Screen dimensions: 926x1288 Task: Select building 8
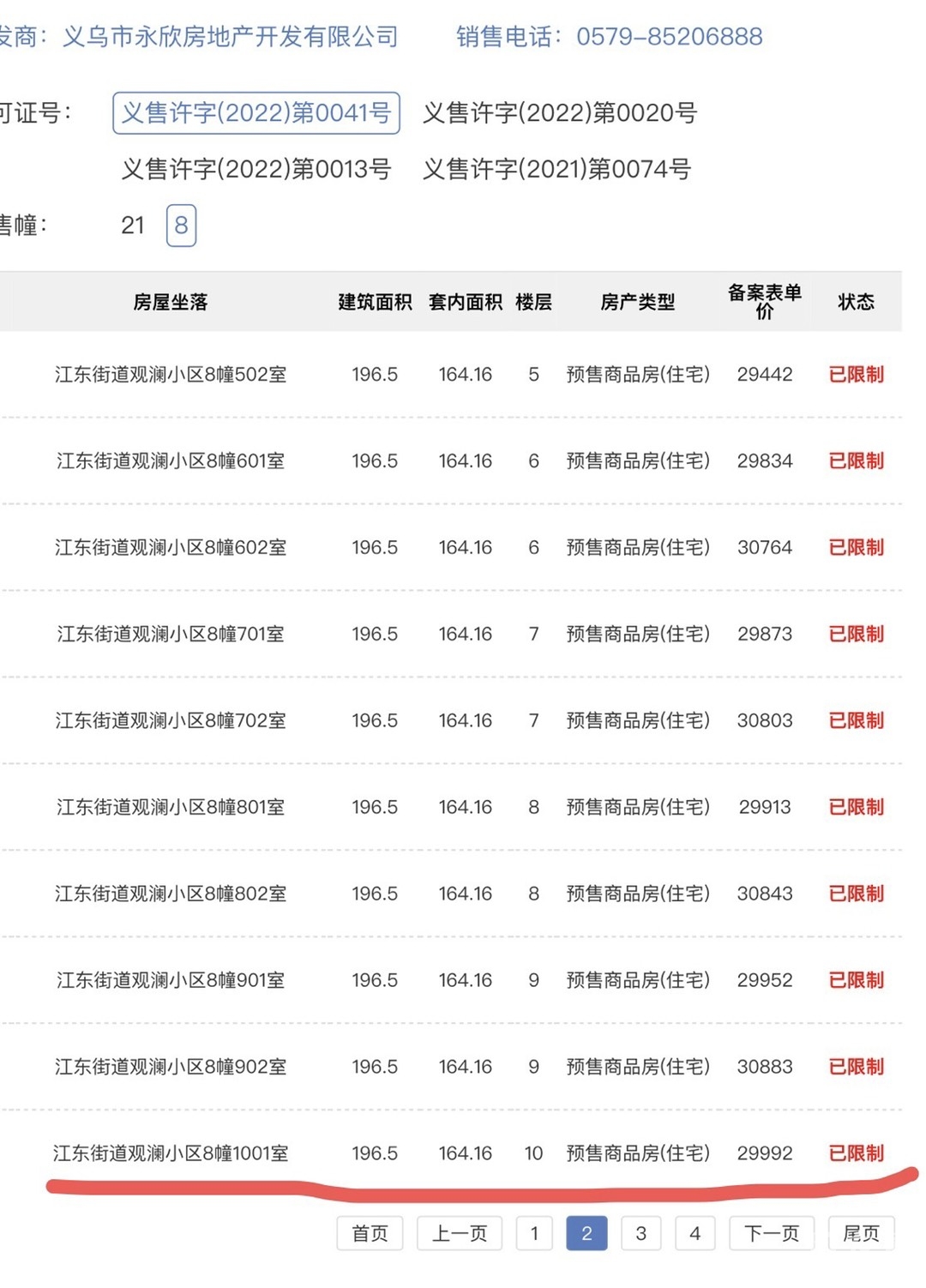point(181,226)
